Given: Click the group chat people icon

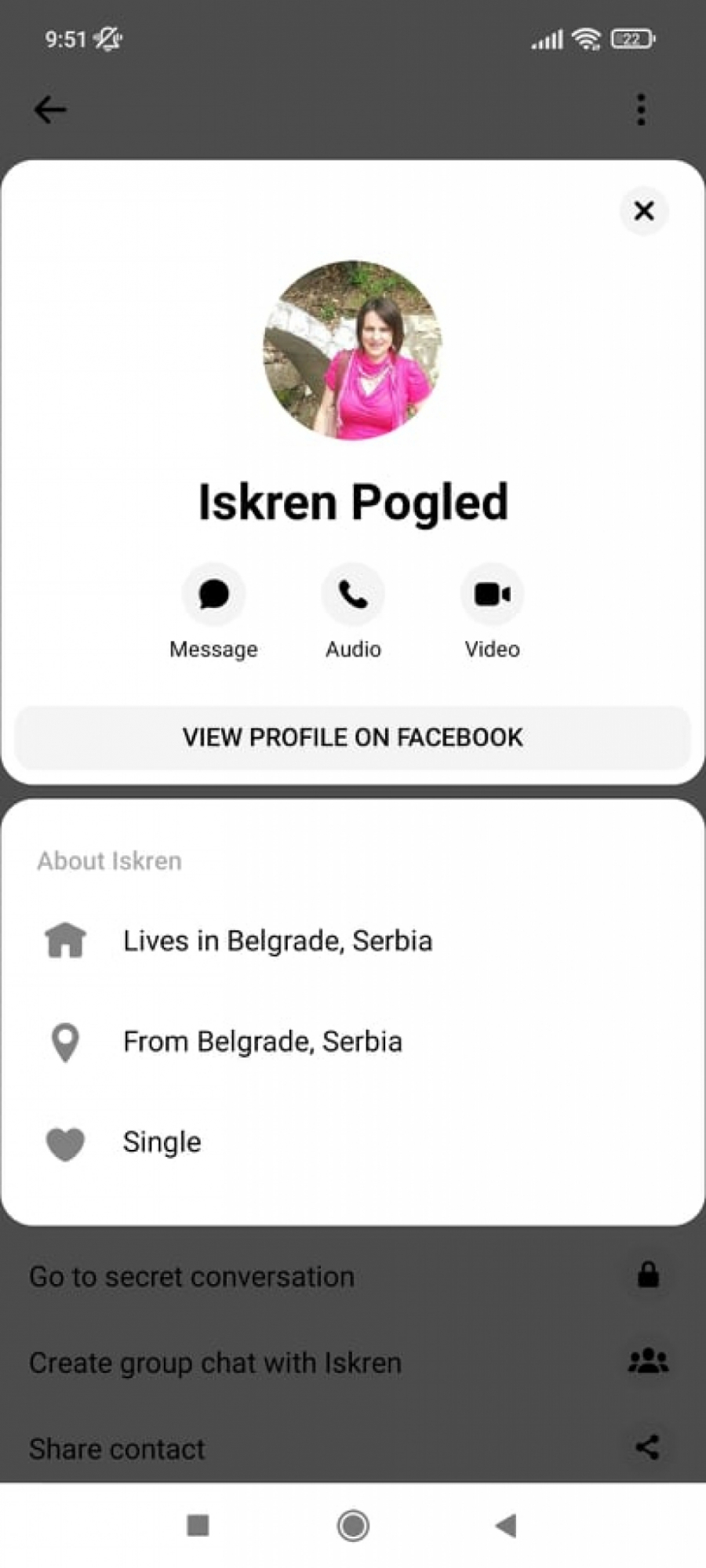Looking at the screenshot, I should pyautogui.click(x=648, y=1362).
